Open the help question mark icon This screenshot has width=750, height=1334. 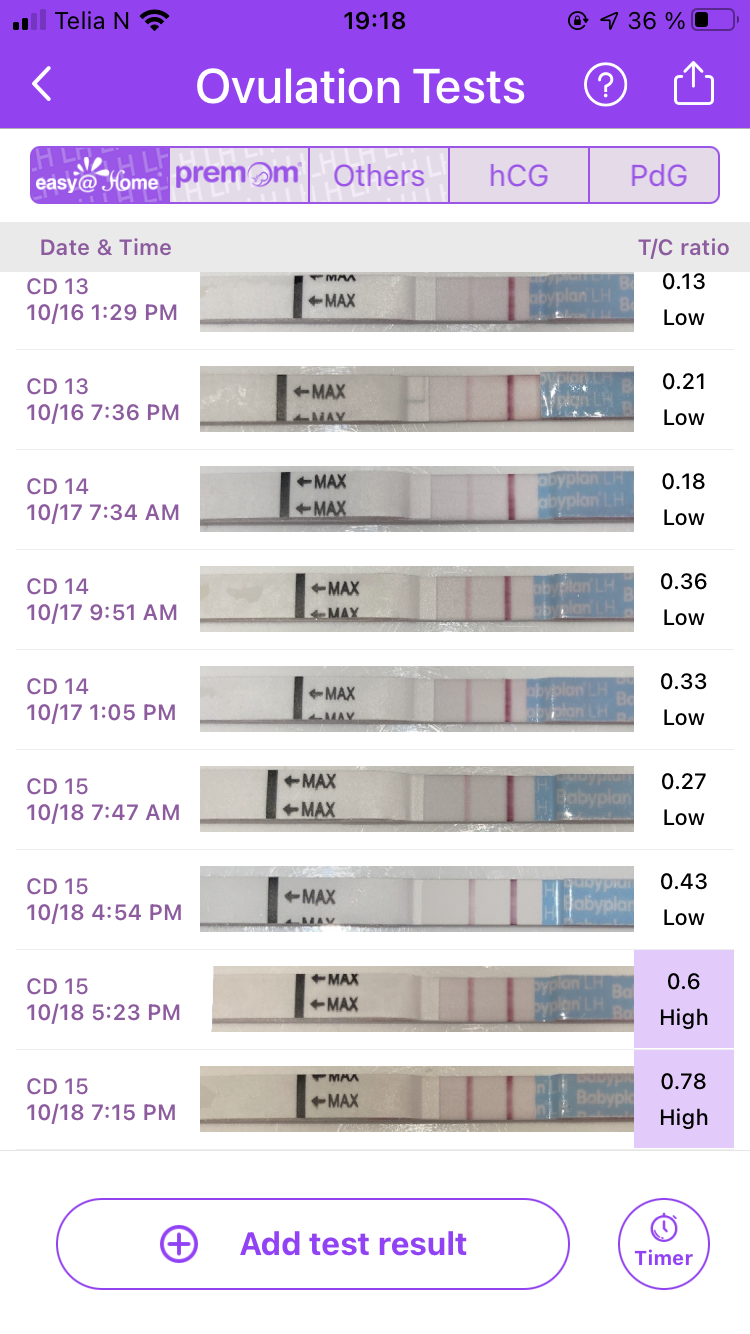[605, 86]
